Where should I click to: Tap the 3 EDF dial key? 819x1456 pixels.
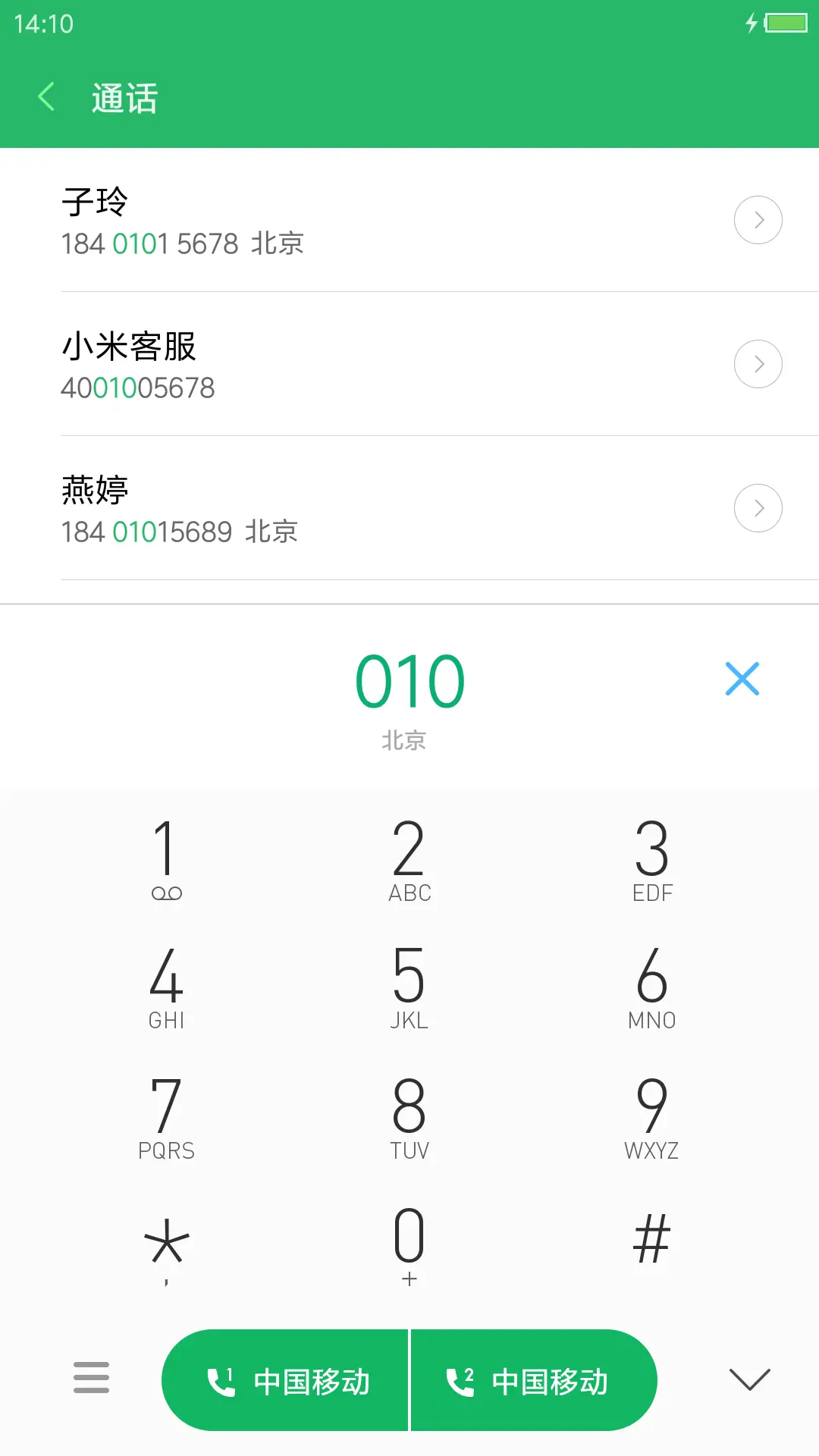pos(651,857)
